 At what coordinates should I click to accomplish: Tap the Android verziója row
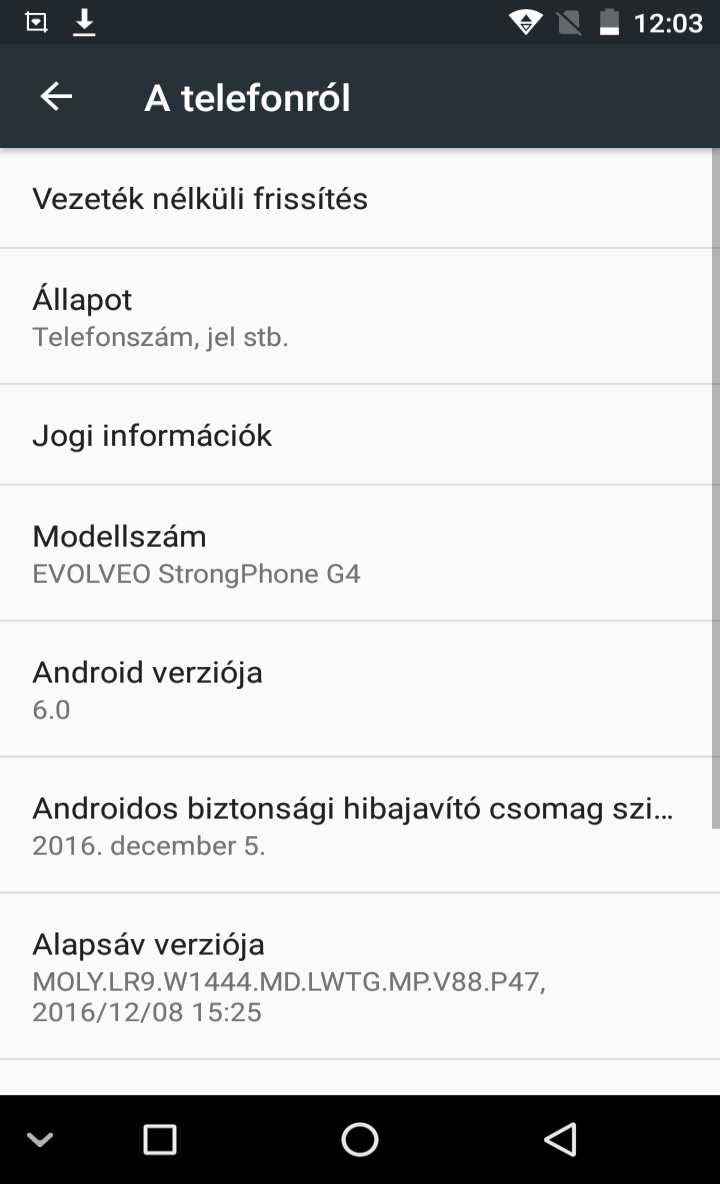355,689
